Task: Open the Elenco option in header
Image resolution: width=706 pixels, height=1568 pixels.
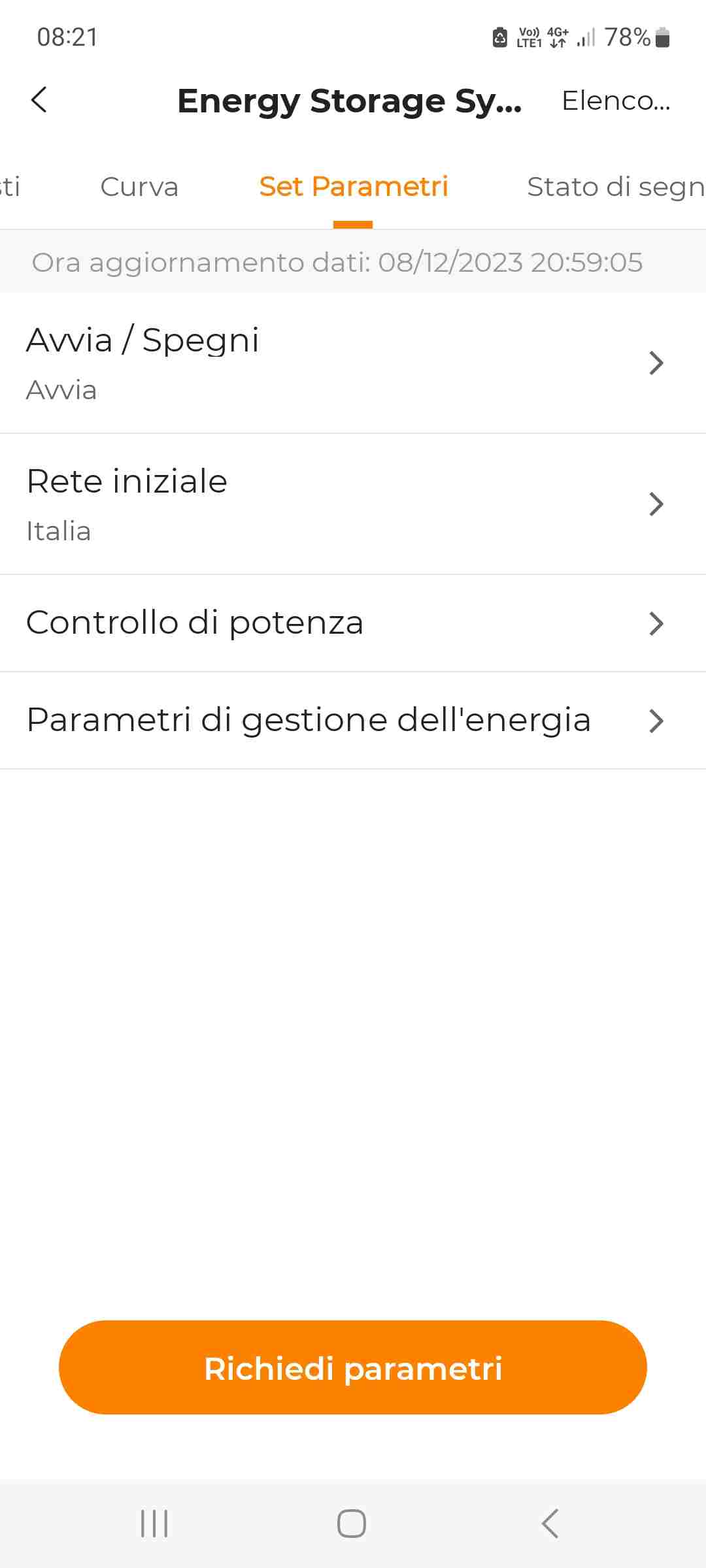Action: 616,101
